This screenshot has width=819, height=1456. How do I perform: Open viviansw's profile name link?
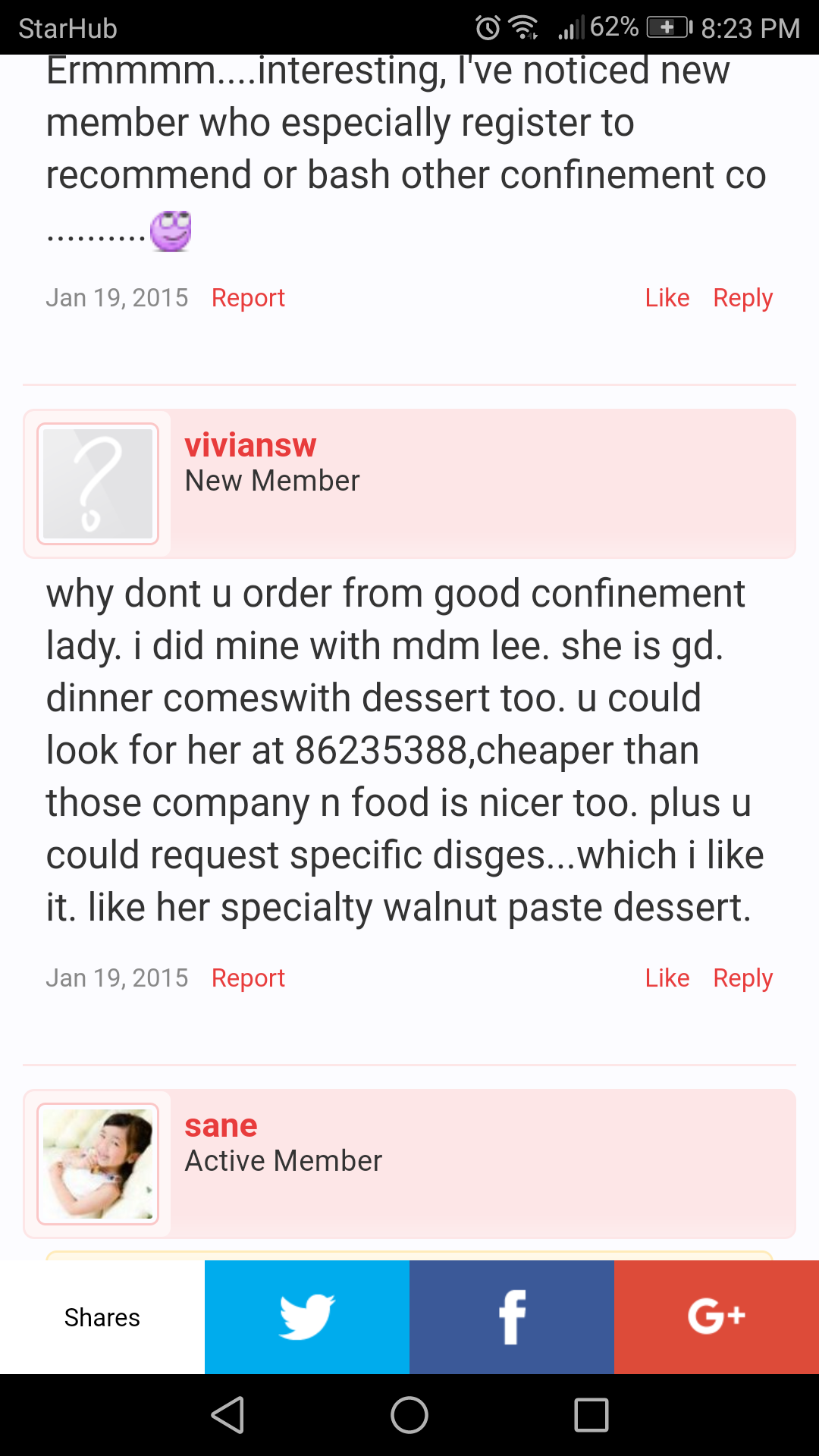[250, 445]
